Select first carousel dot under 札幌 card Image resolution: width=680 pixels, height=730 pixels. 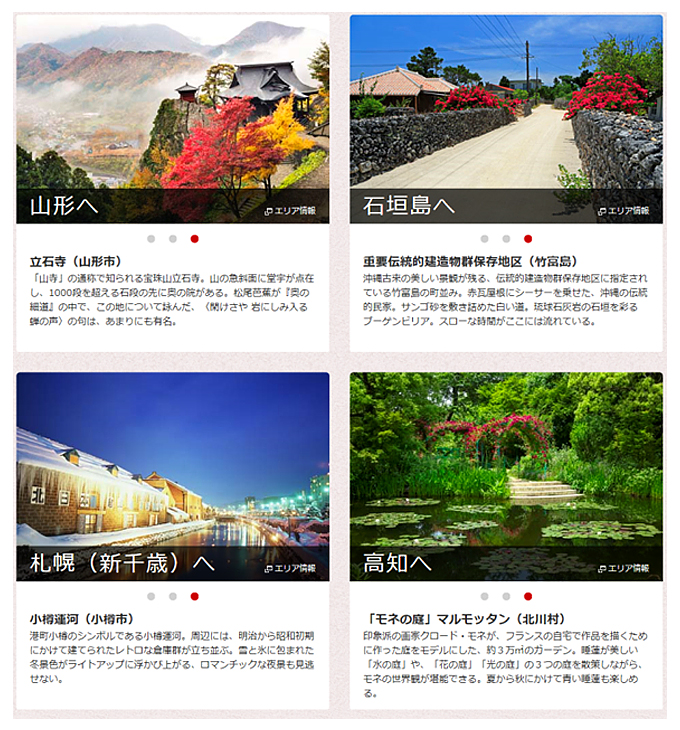point(151,596)
